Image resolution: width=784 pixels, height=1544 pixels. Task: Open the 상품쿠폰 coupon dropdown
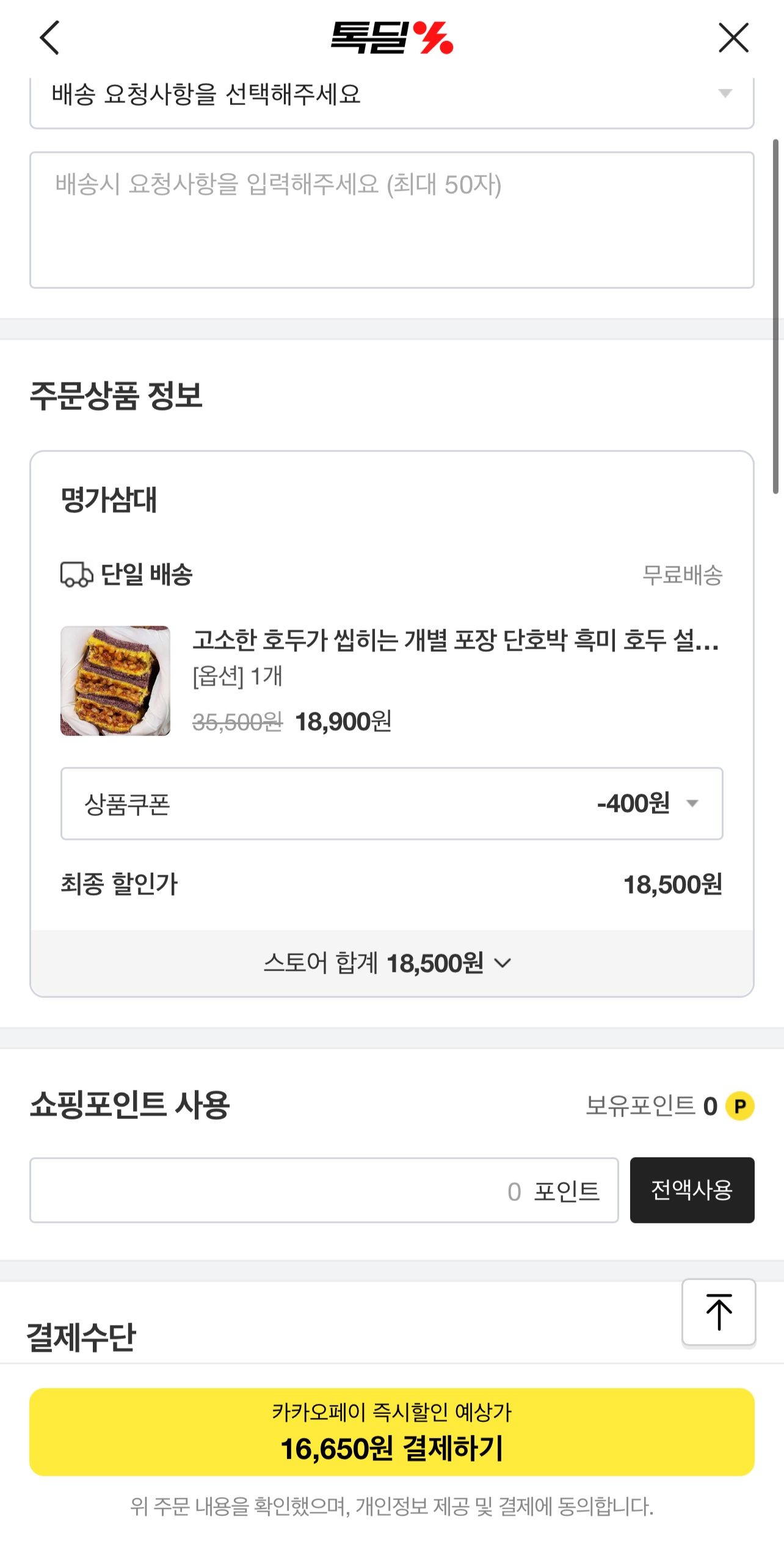(391, 804)
